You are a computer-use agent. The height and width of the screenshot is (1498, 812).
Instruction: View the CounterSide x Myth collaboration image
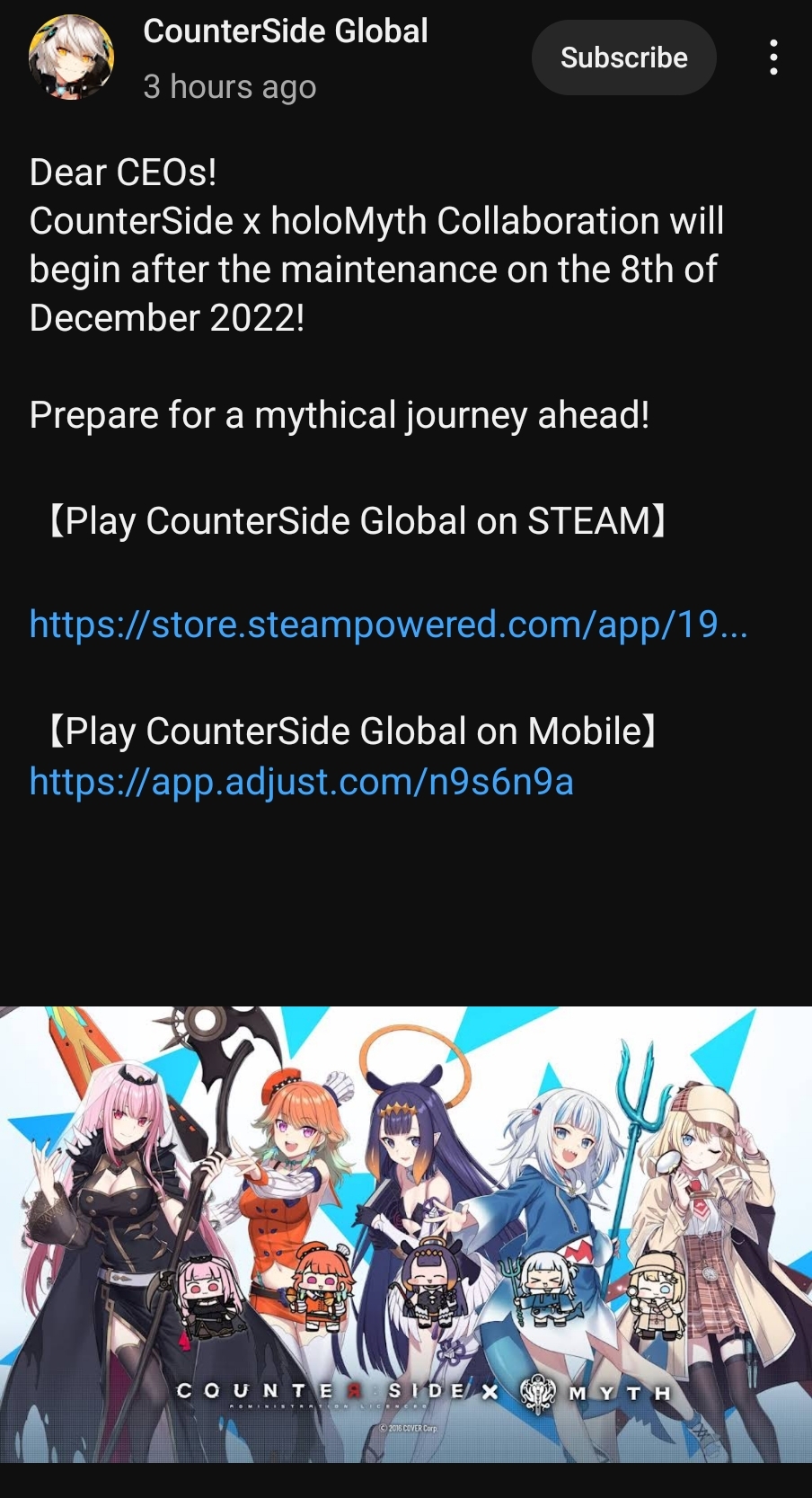406,1233
